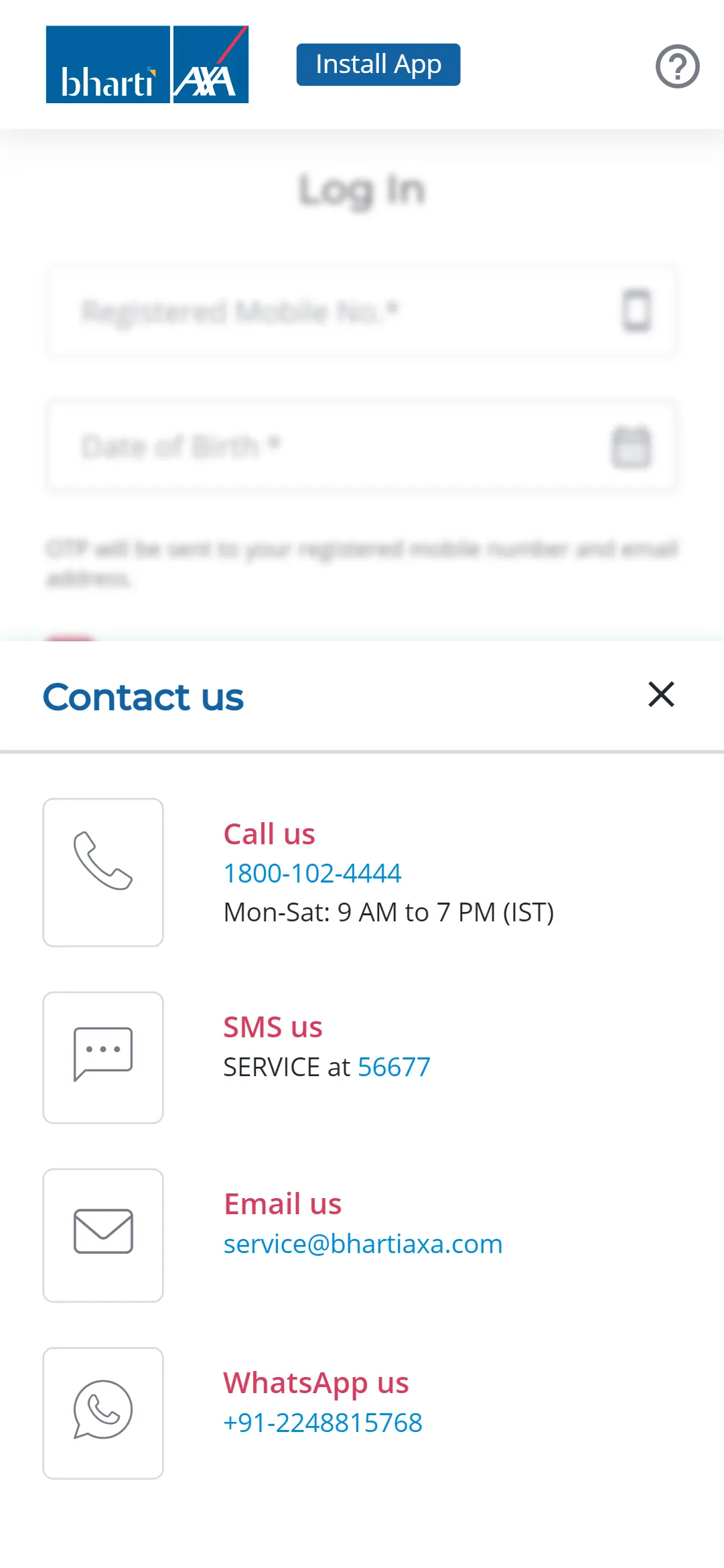Close the Contact us panel
This screenshot has height=1568, width=724.
point(660,694)
